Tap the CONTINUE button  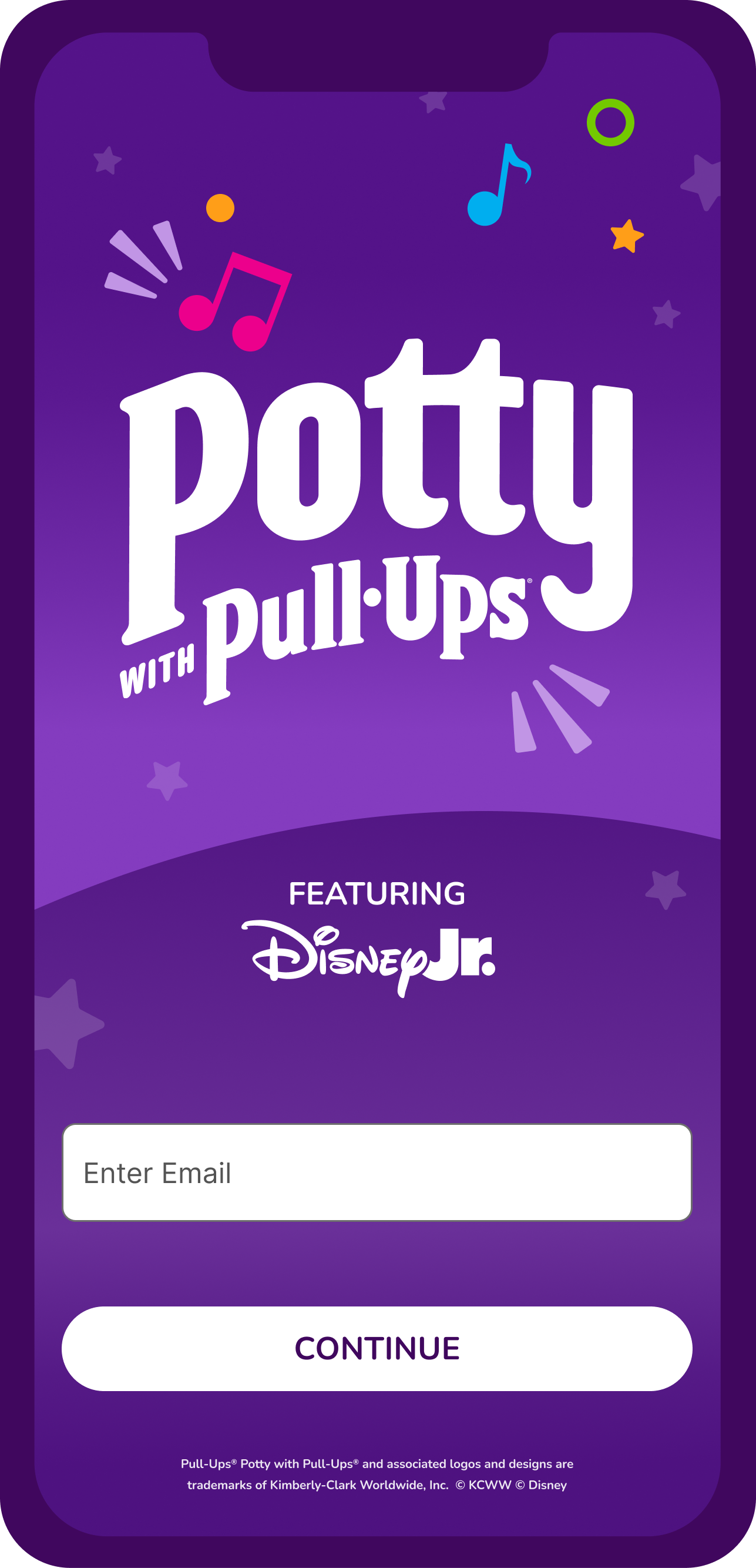point(377,1348)
